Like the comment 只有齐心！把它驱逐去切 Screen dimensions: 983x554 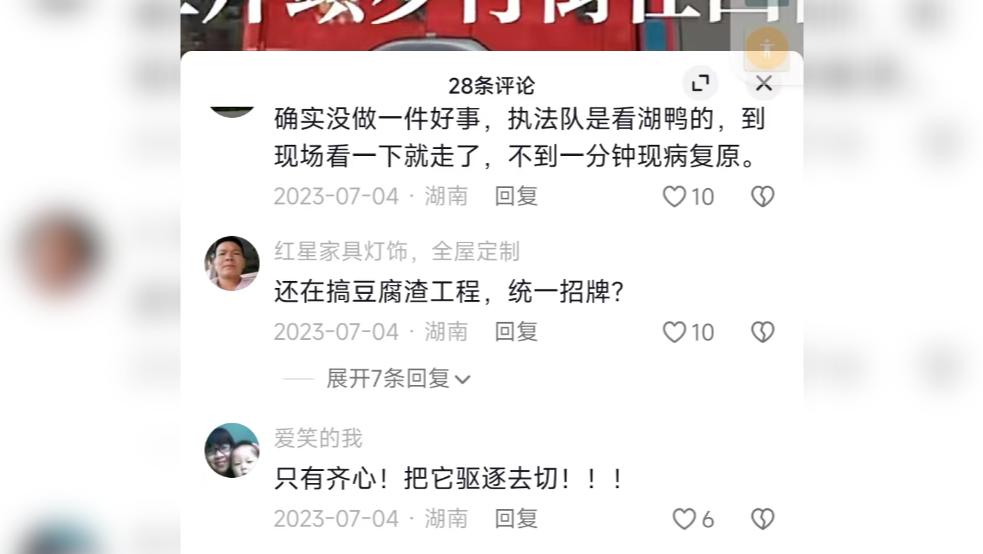[684, 519]
